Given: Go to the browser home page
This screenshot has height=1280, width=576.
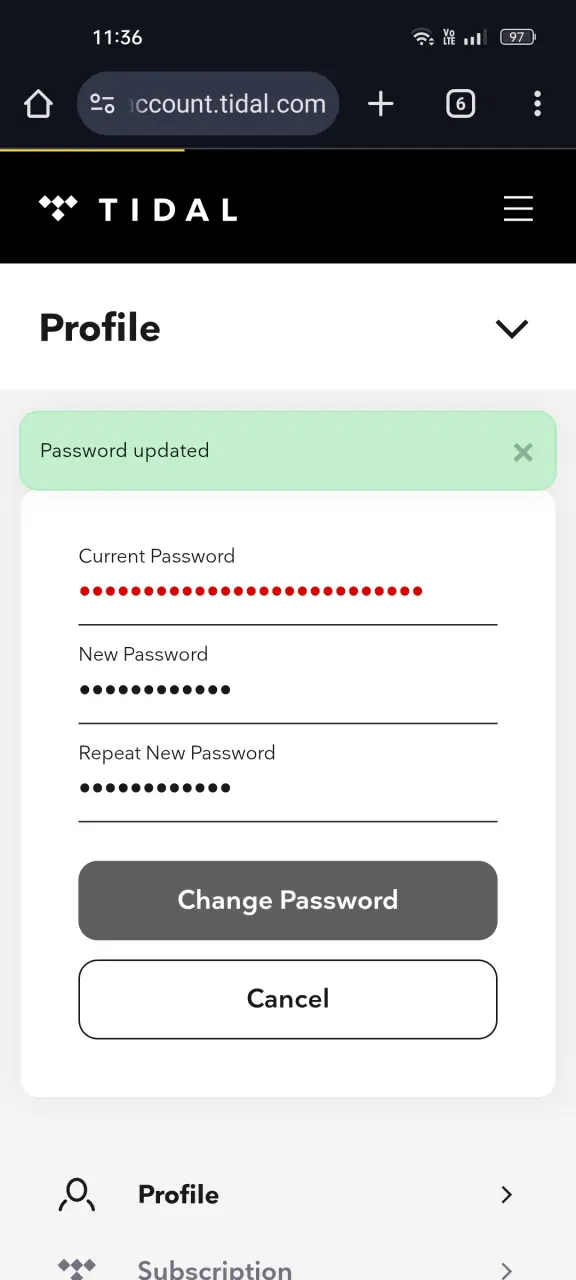Looking at the screenshot, I should click(x=38, y=104).
